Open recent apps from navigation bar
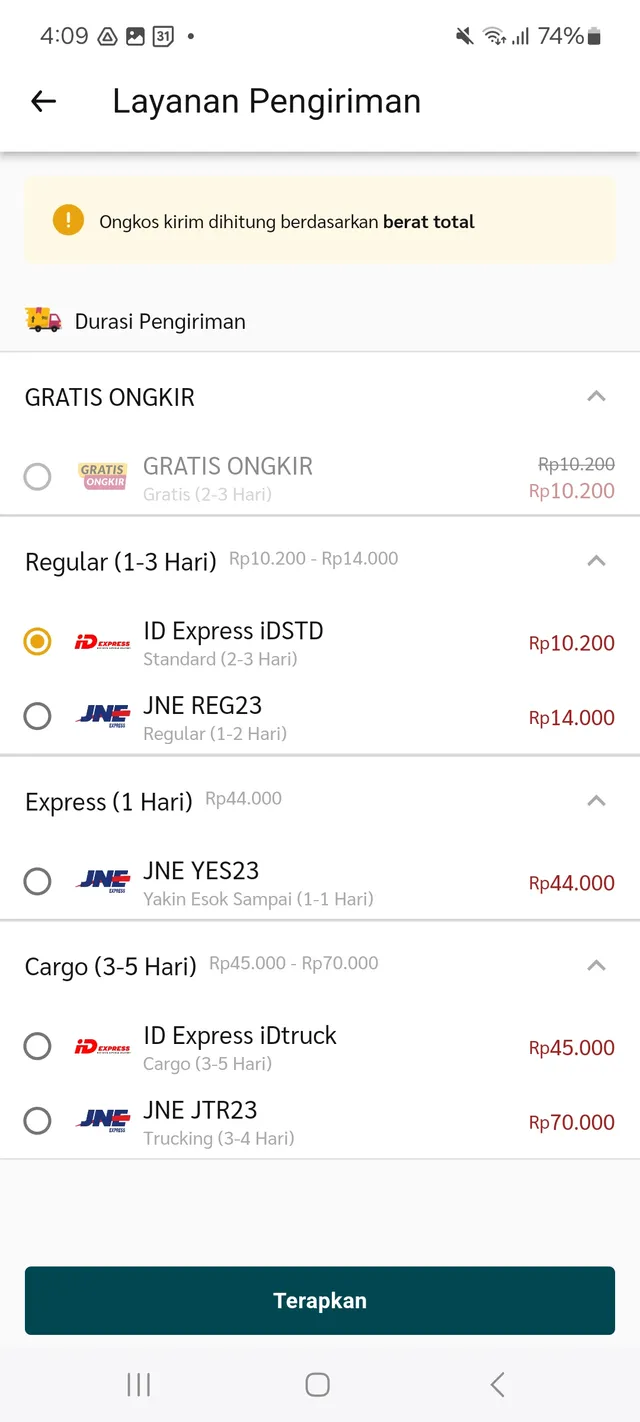 [139, 1384]
